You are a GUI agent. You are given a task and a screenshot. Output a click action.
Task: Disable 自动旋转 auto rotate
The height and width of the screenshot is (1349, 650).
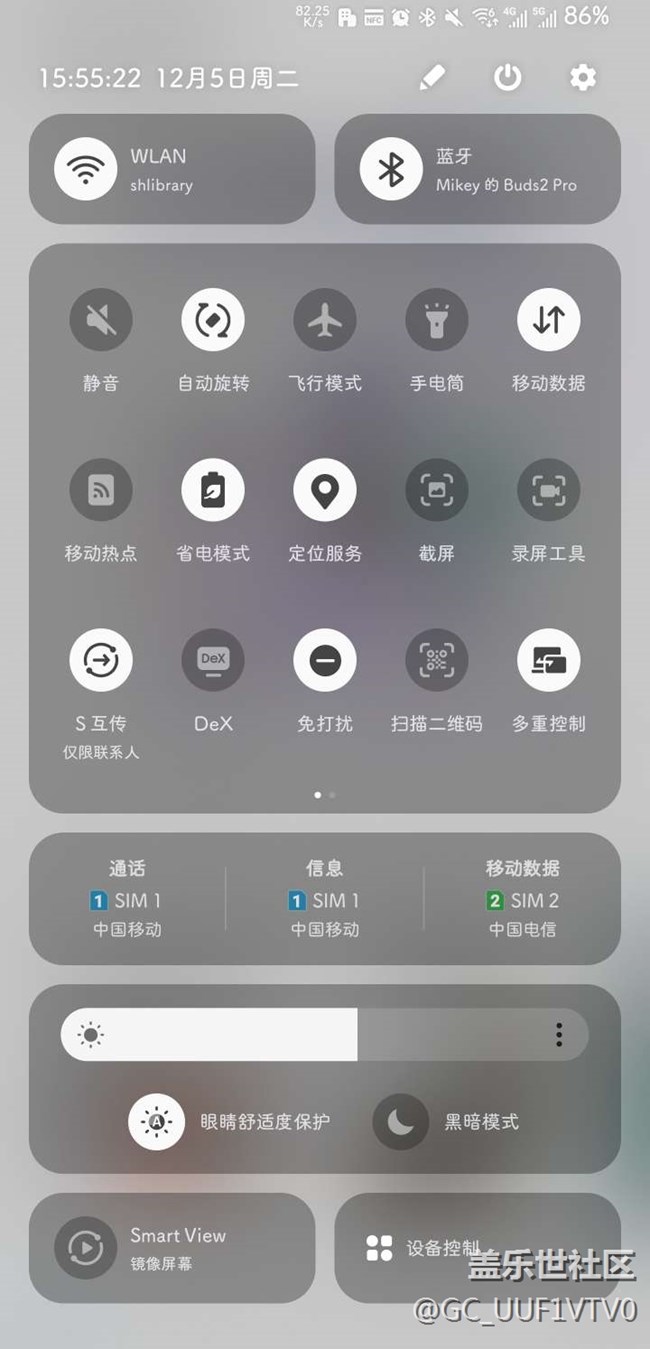213,320
